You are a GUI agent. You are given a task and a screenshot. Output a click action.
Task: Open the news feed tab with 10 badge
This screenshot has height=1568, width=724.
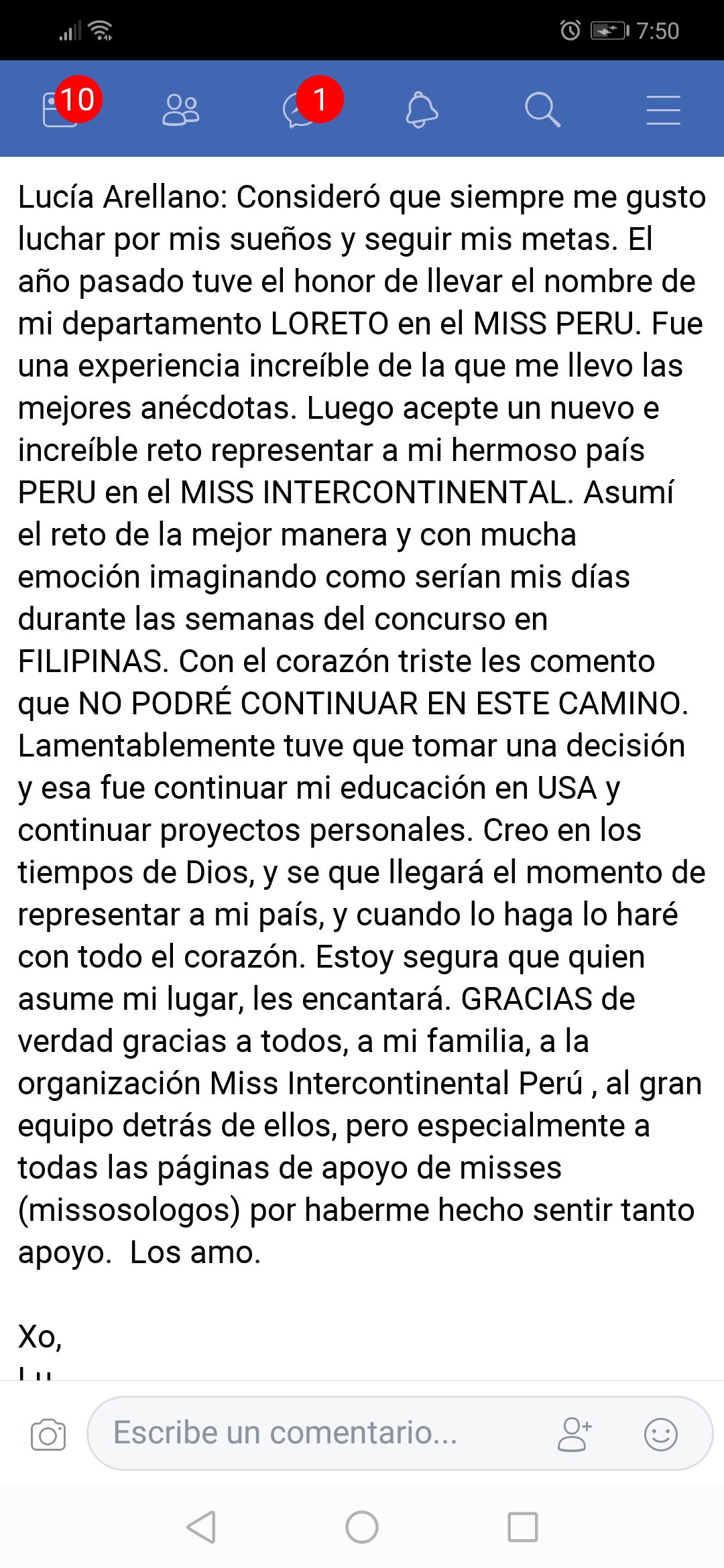pos(62,109)
